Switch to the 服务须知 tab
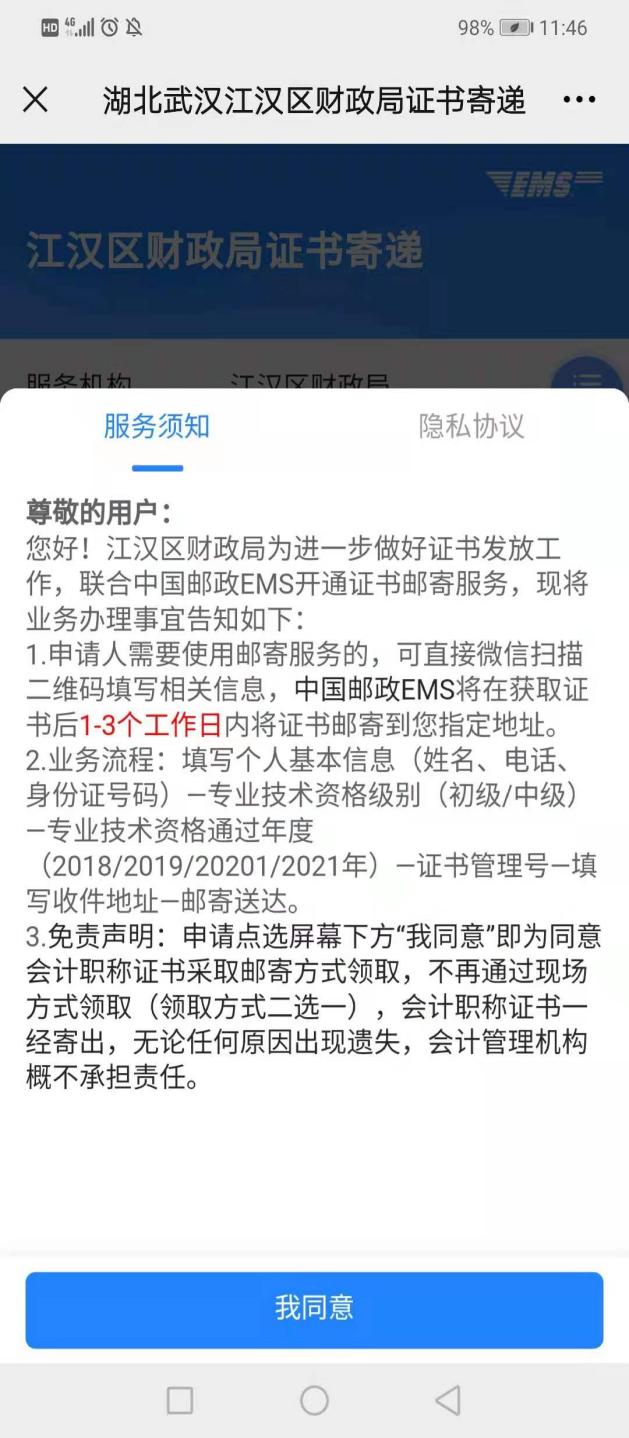The width and height of the screenshot is (629, 1438). [157, 427]
